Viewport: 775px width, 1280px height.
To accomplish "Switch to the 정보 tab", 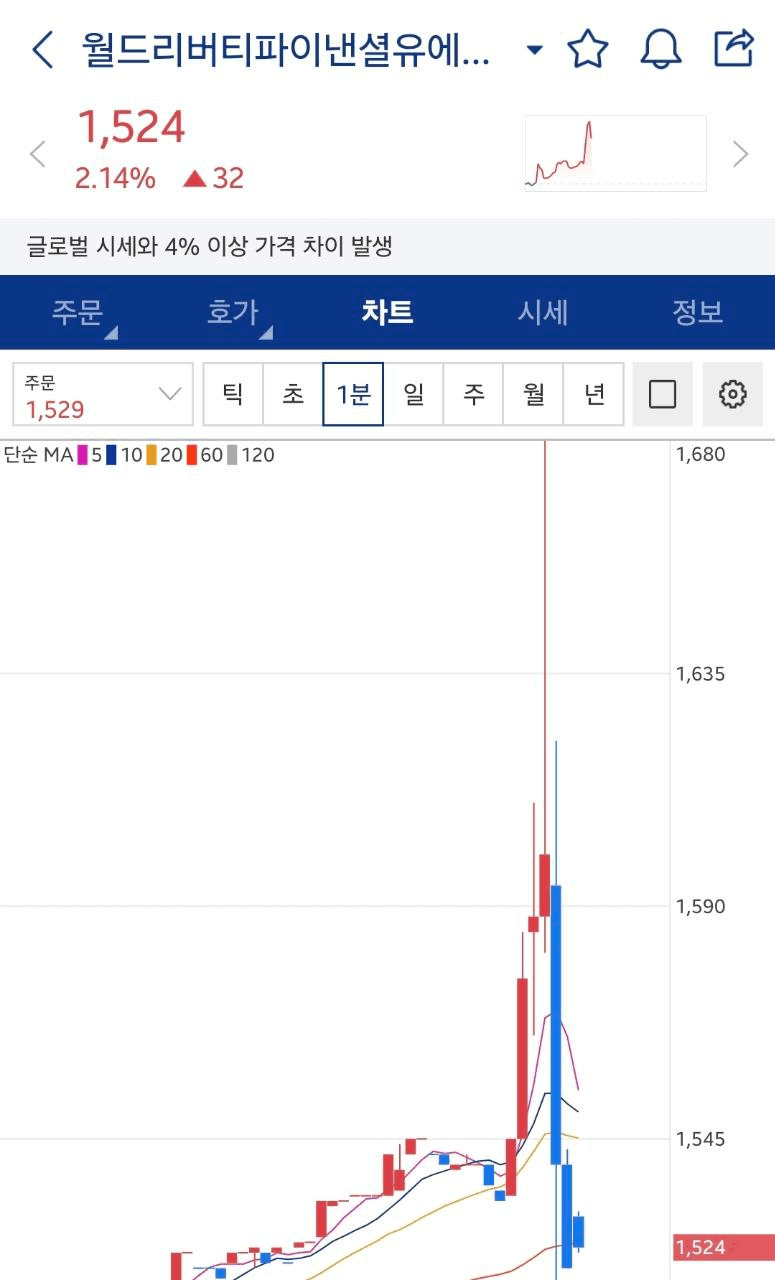I will coord(697,312).
